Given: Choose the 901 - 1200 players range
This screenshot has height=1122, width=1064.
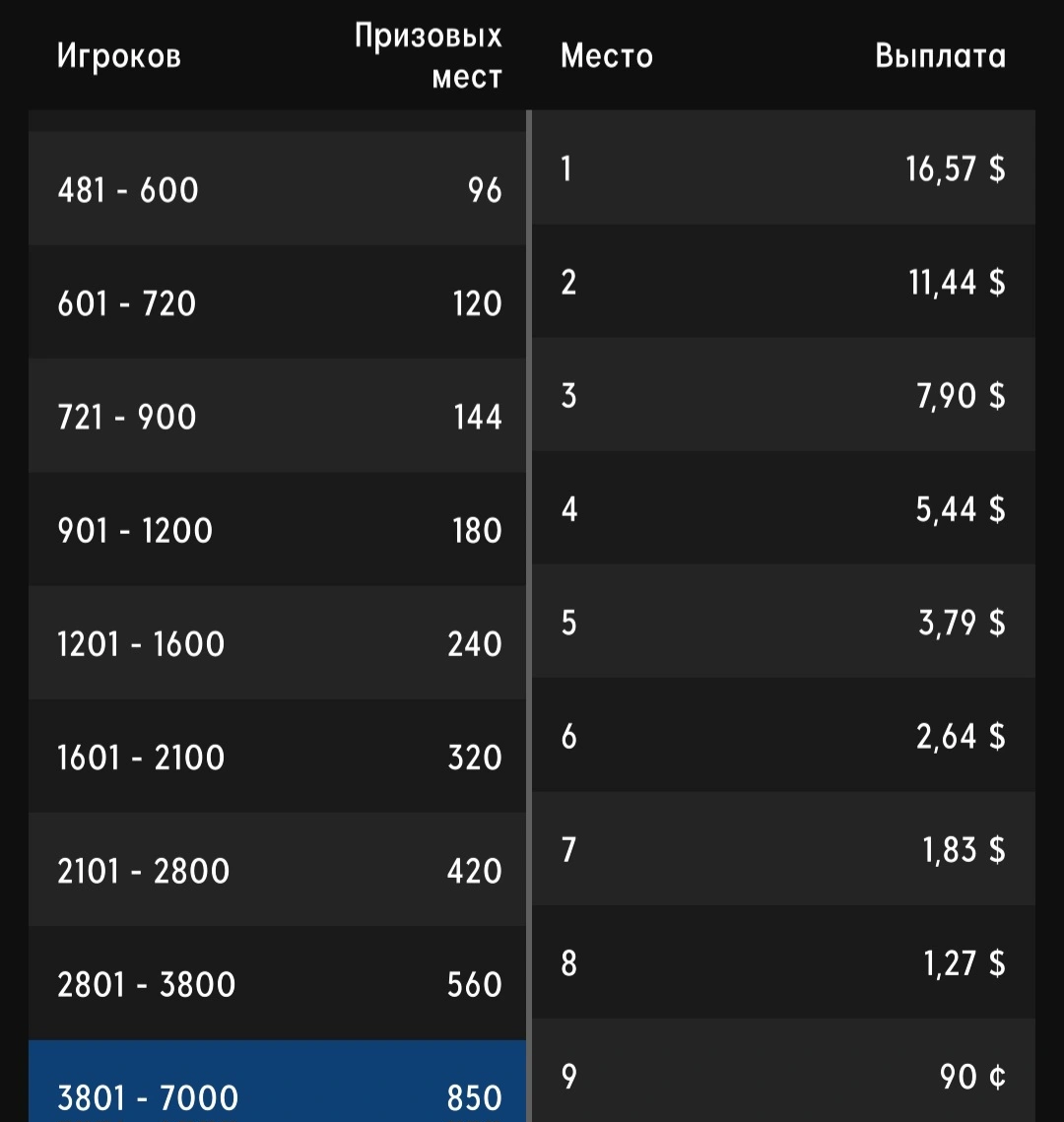Looking at the screenshot, I should (277, 529).
